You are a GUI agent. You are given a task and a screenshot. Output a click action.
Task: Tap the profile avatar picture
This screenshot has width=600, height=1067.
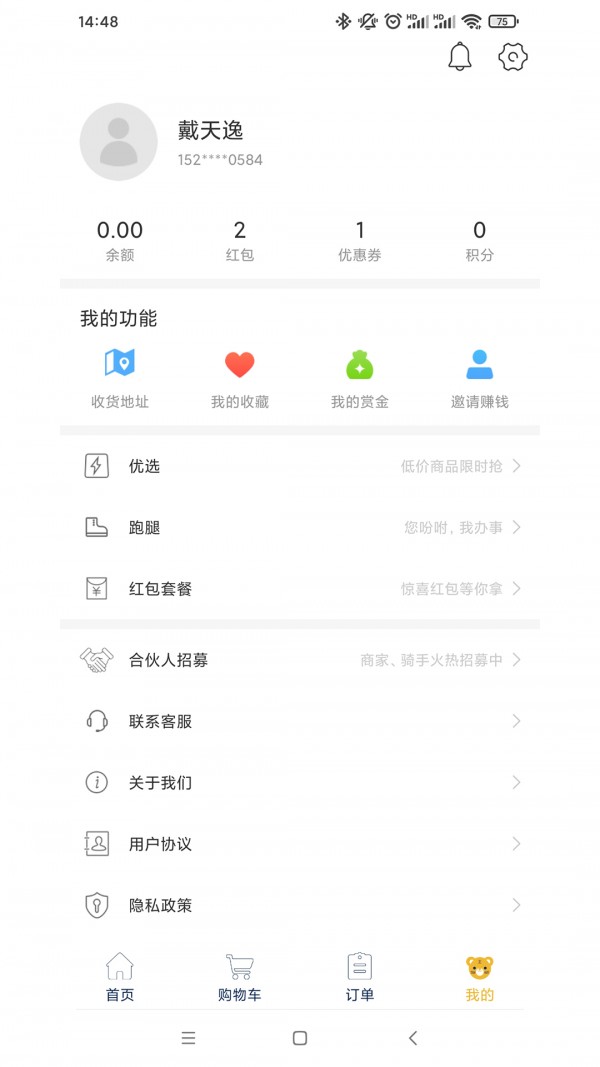pyautogui.click(x=119, y=142)
